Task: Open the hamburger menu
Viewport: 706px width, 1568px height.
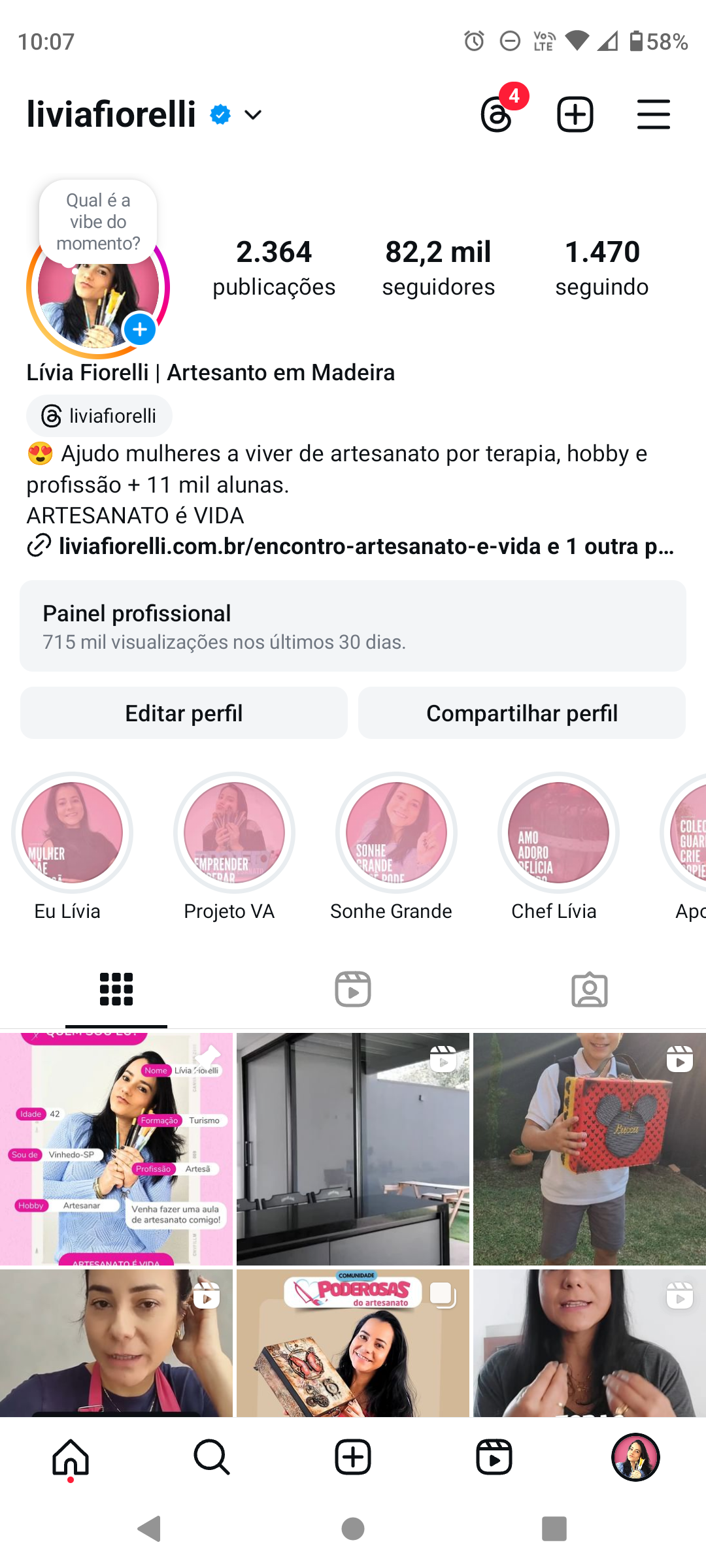Action: tap(653, 114)
